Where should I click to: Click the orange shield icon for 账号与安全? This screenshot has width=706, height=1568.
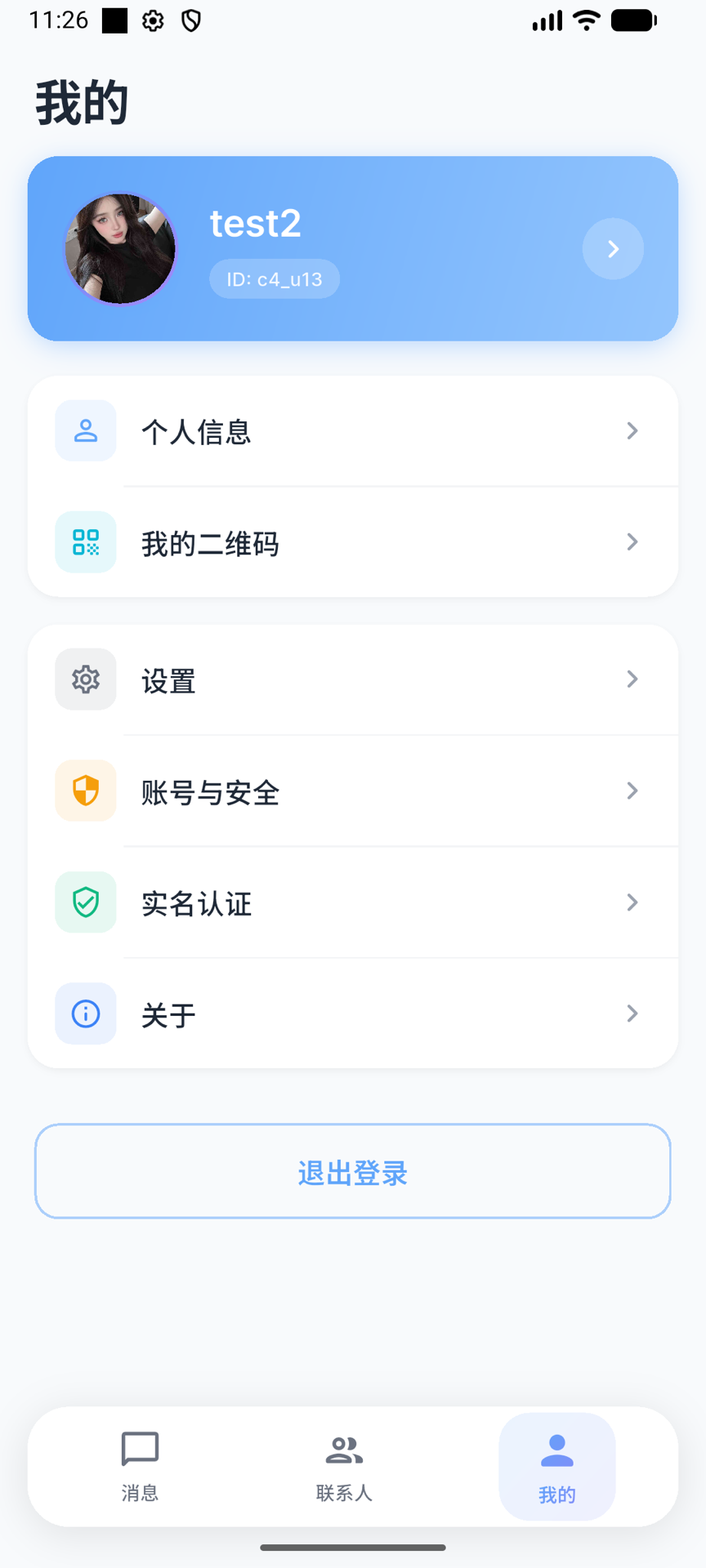85,791
